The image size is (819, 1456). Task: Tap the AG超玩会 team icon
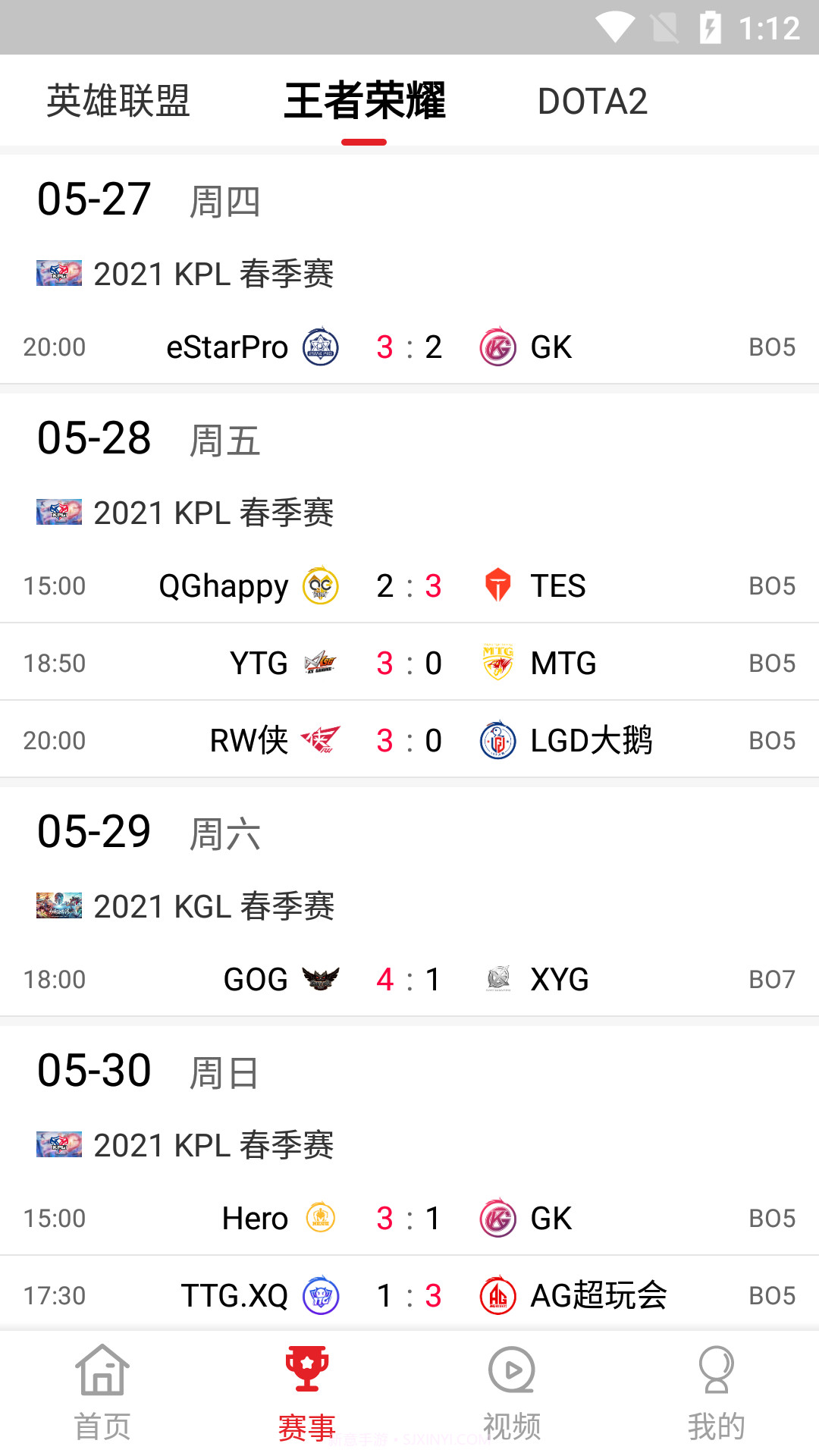pyautogui.click(x=497, y=1295)
